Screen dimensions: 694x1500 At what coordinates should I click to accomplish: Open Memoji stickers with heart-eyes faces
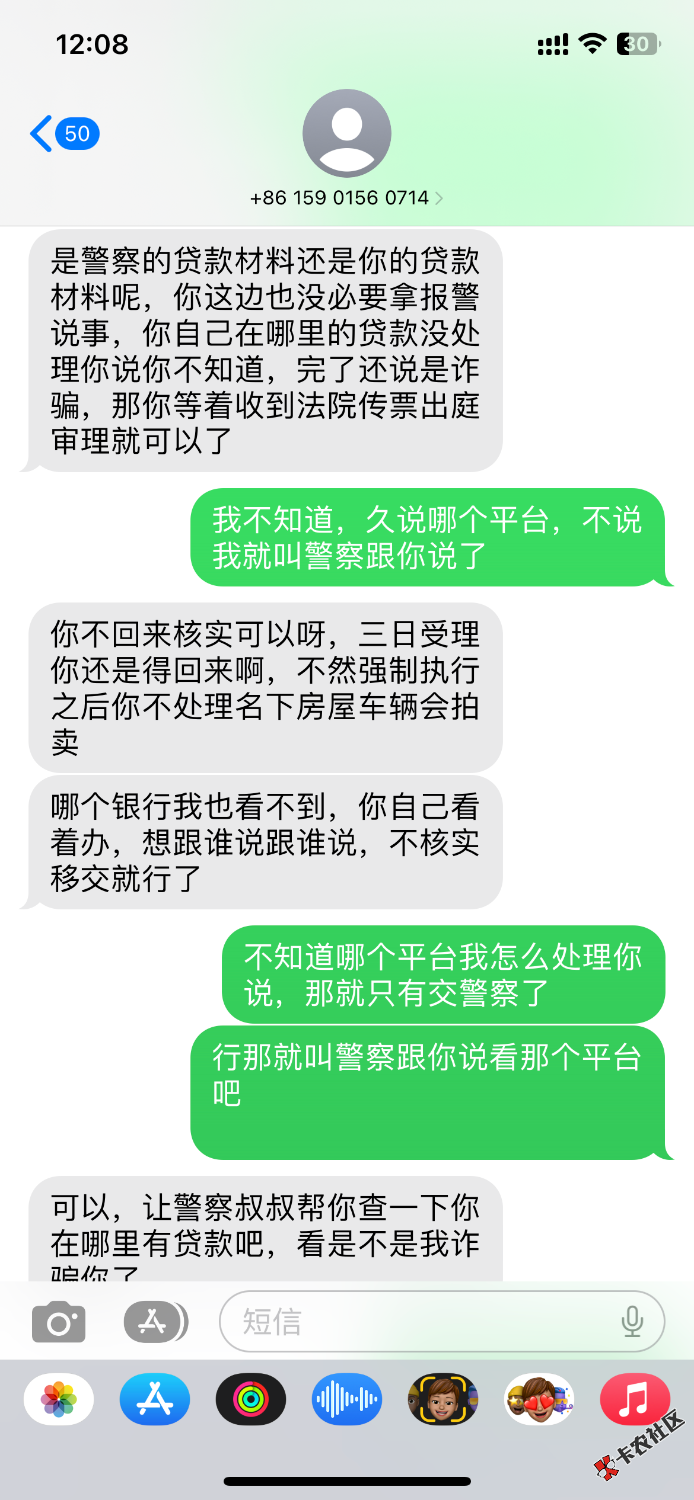(x=539, y=1399)
